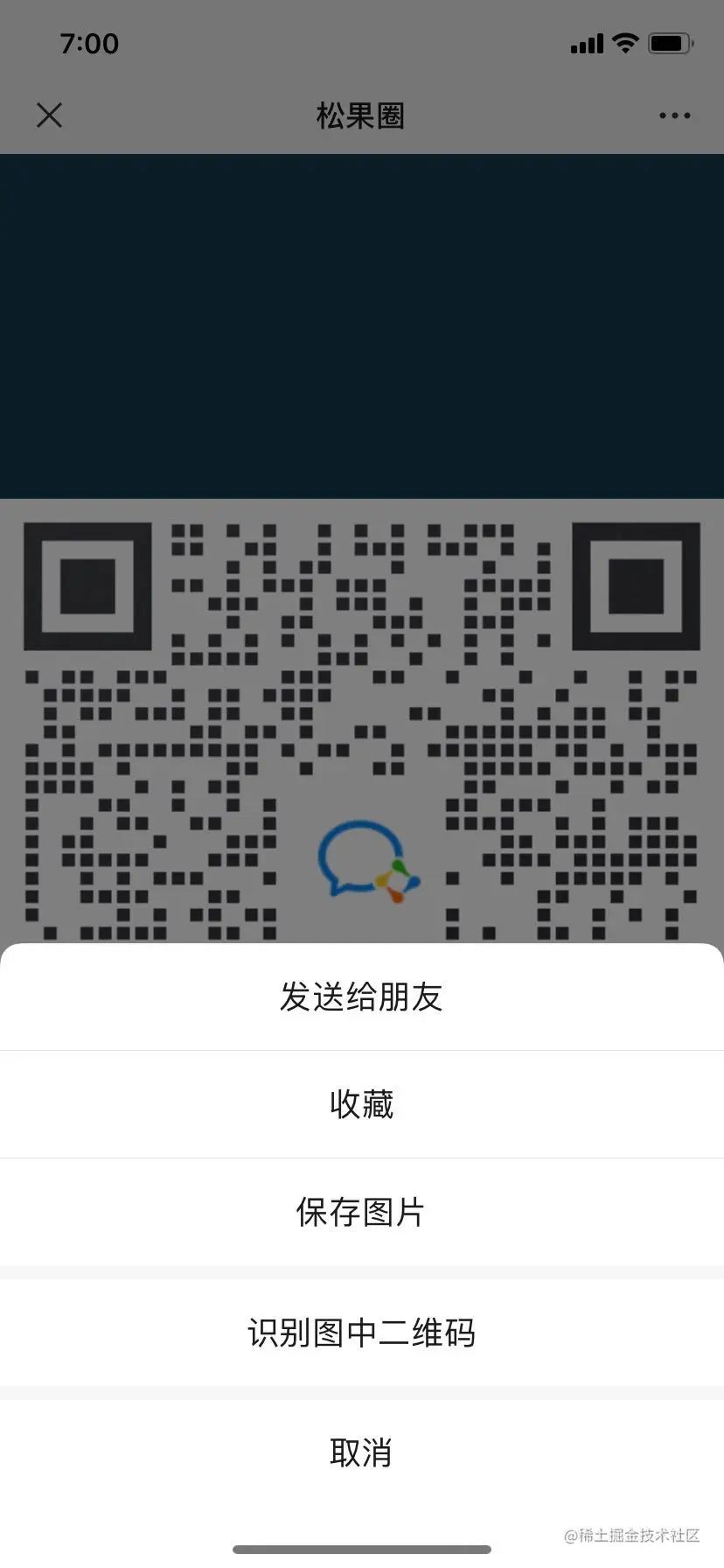Screen dimensions: 724x1568
Task: Open the three-dot overflow menu
Action: 674,115
